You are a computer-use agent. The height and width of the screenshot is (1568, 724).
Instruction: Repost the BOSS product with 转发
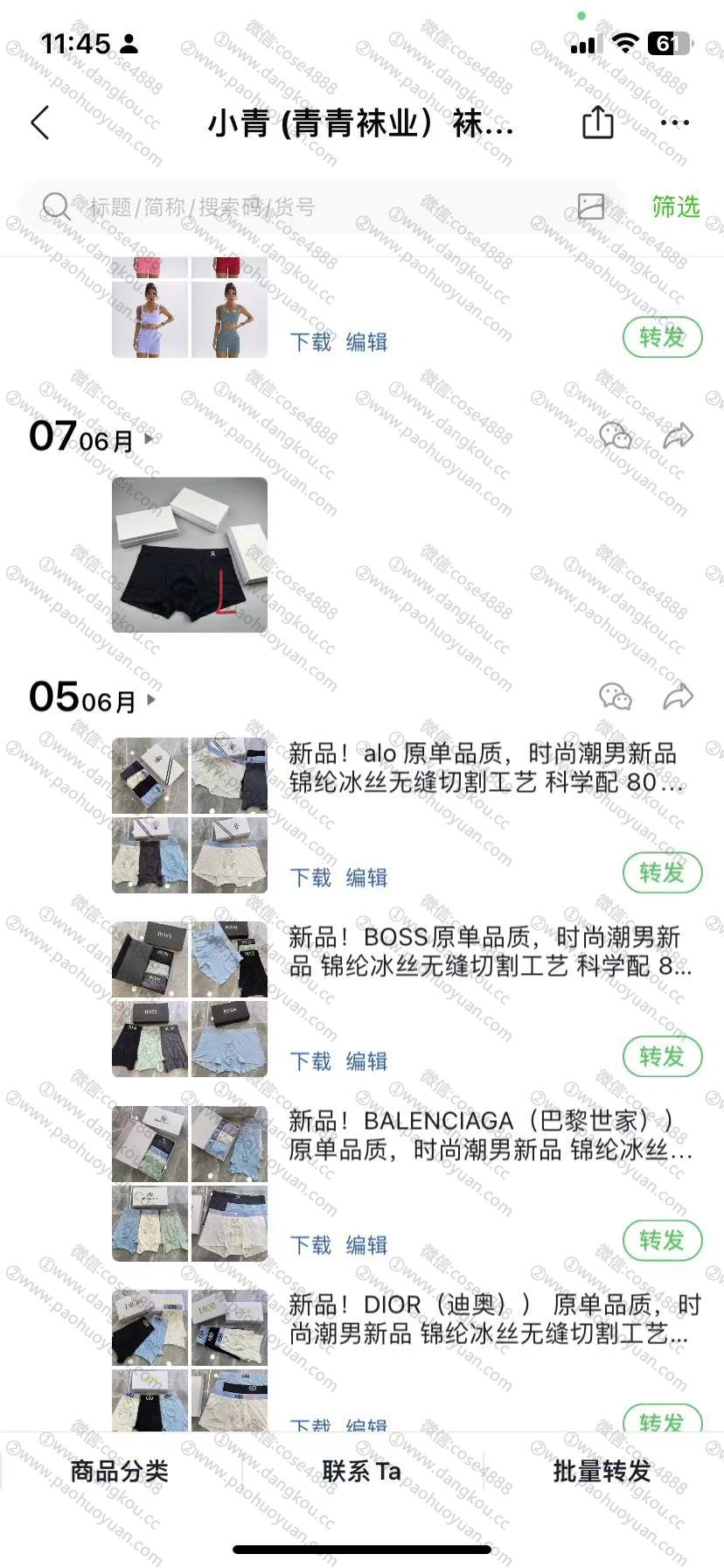[x=662, y=1056]
